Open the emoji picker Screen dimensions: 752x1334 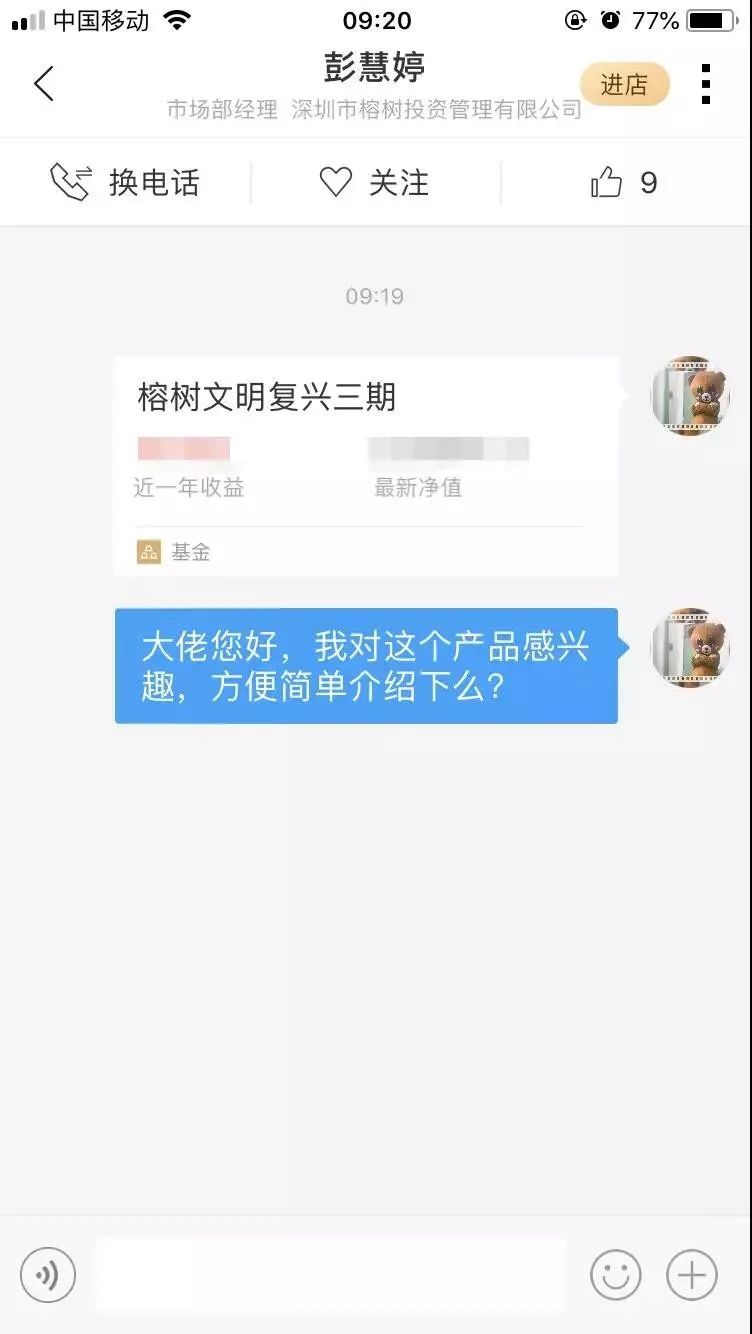(x=615, y=1275)
